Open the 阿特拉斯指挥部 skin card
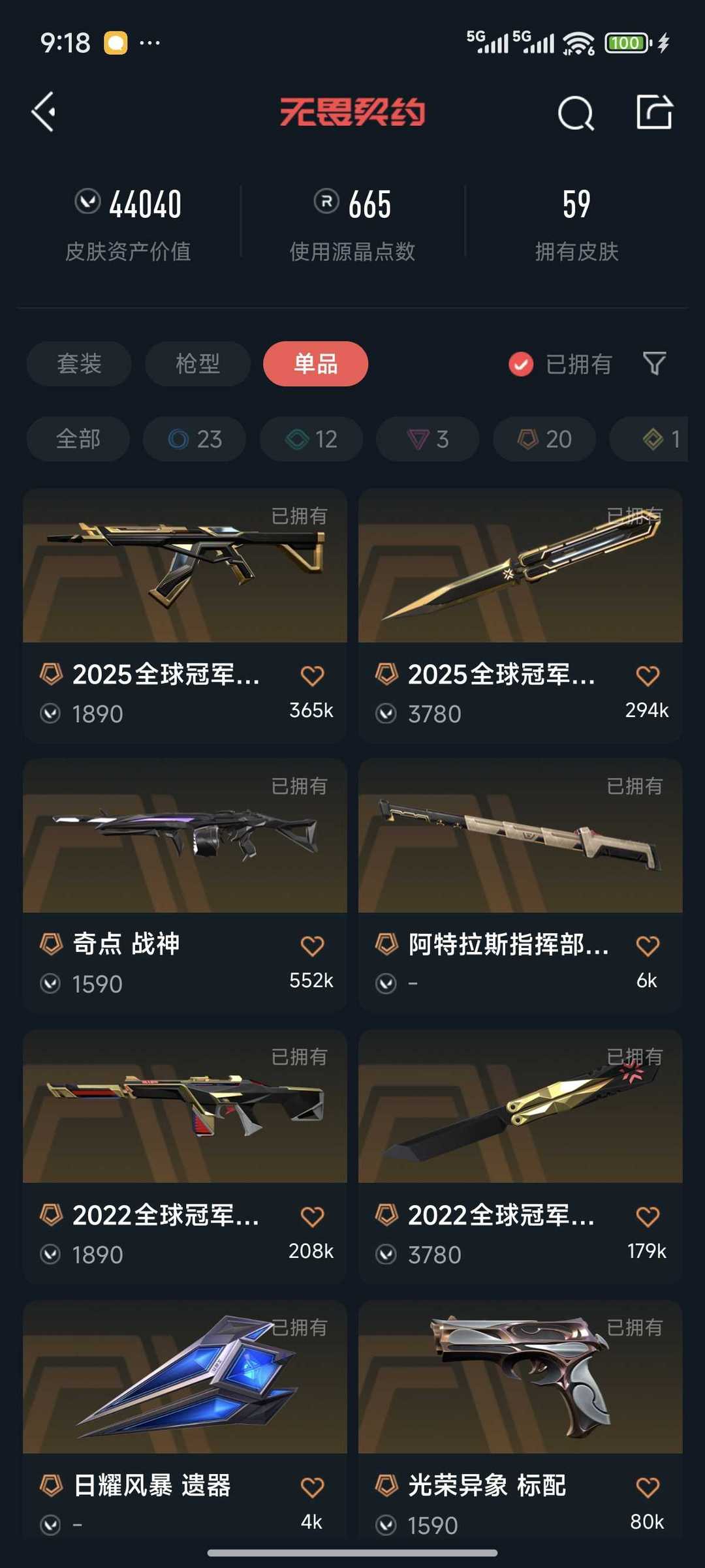The width and height of the screenshot is (705, 1568). pos(520,848)
